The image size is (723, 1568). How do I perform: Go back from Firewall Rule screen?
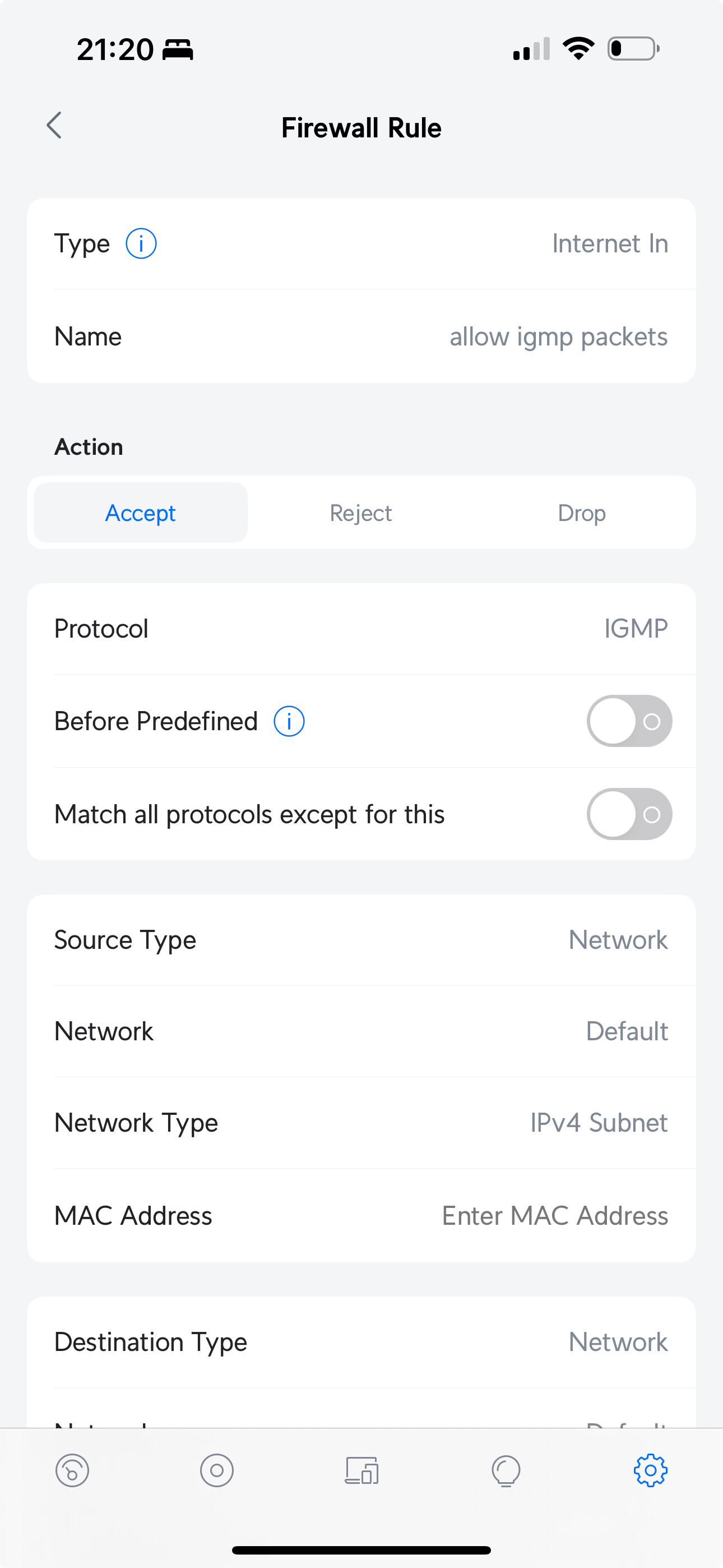click(x=54, y=126)
